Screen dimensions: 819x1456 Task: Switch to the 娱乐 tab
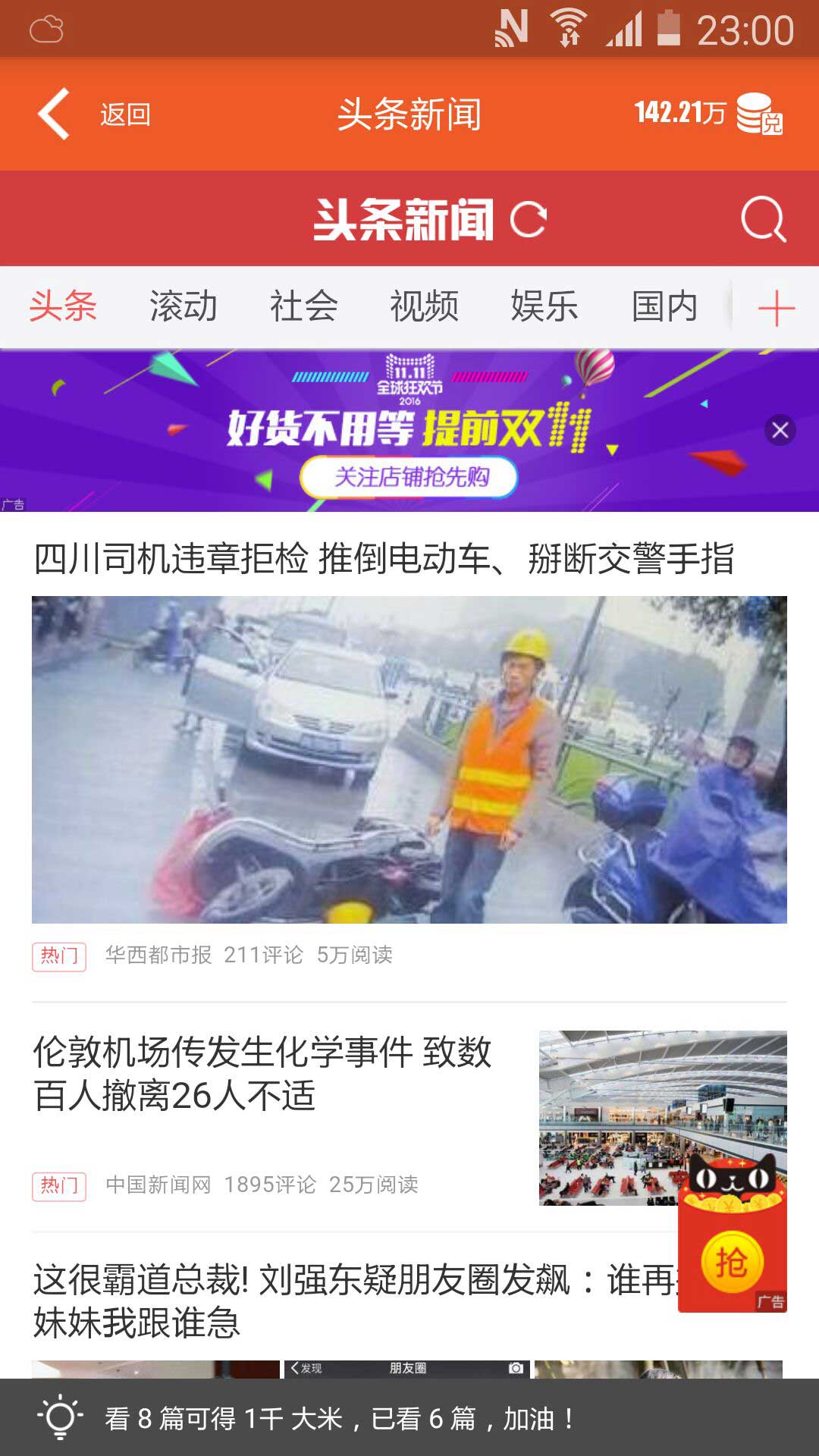point(544,307)
